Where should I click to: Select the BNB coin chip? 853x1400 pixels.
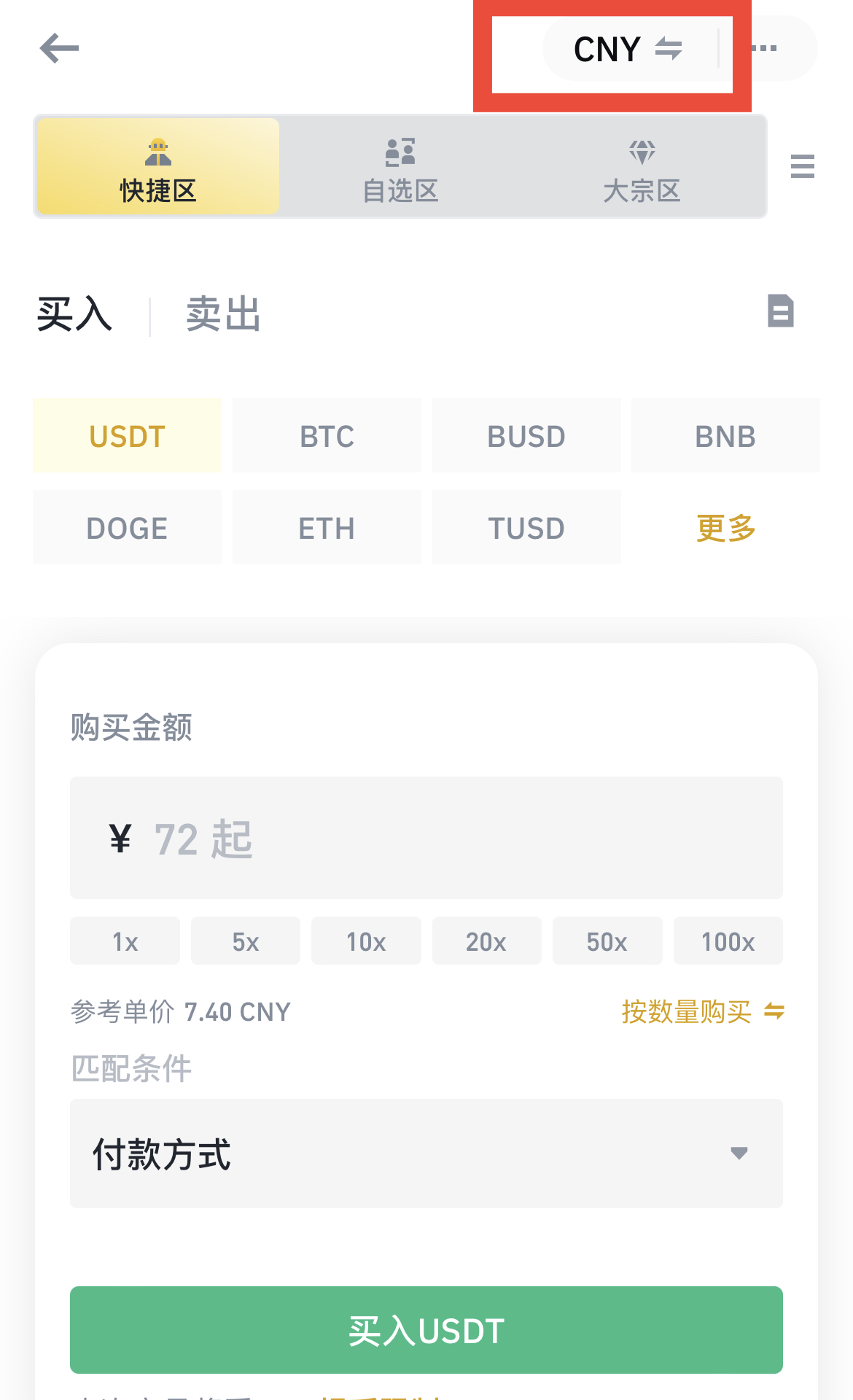[725, 435]
